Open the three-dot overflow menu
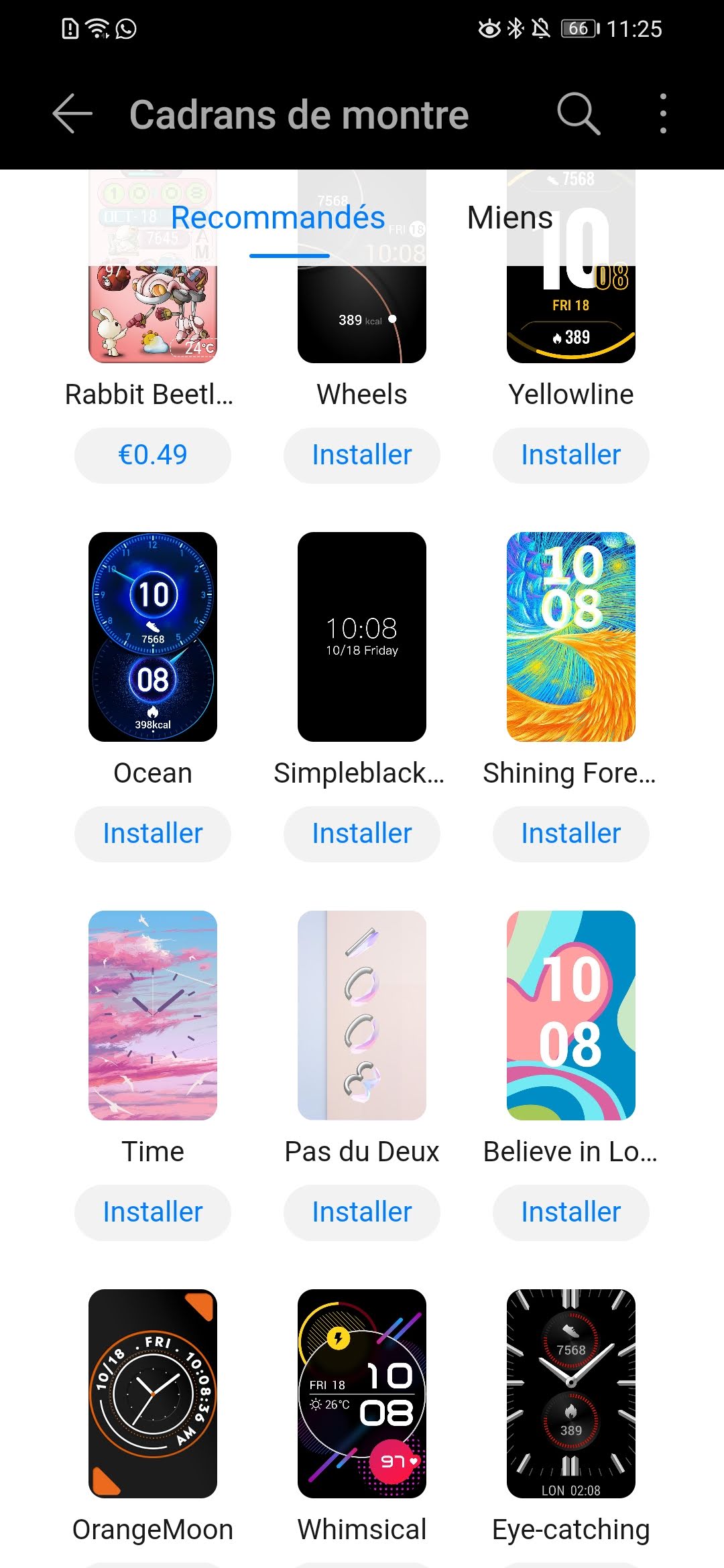 [662, 114]
